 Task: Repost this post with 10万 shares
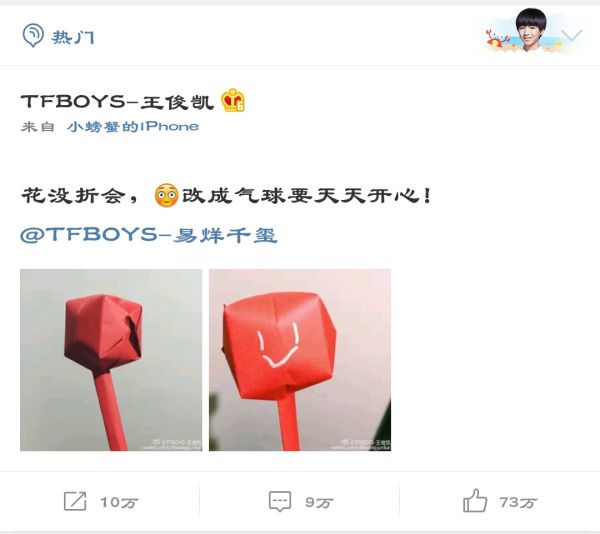pos(100,501)
